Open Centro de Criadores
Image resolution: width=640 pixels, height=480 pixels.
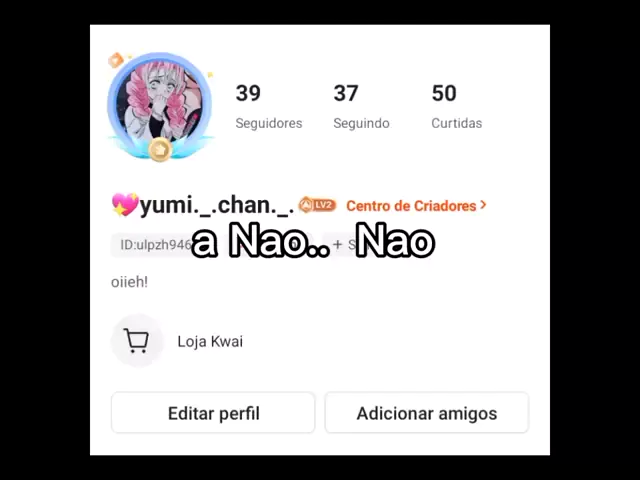[416, 206]
